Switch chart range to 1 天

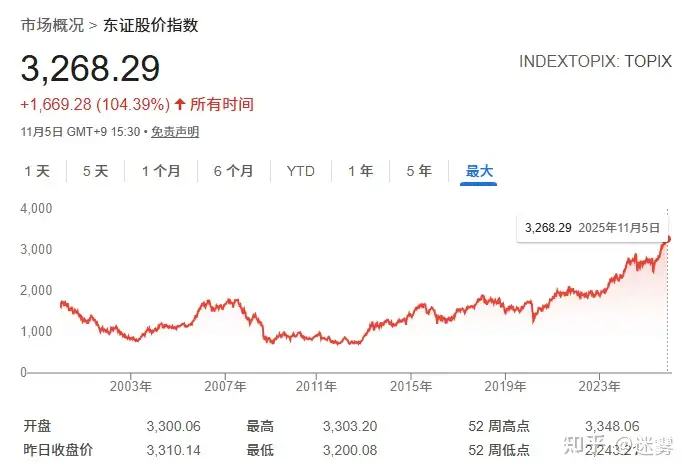point(37,171)
